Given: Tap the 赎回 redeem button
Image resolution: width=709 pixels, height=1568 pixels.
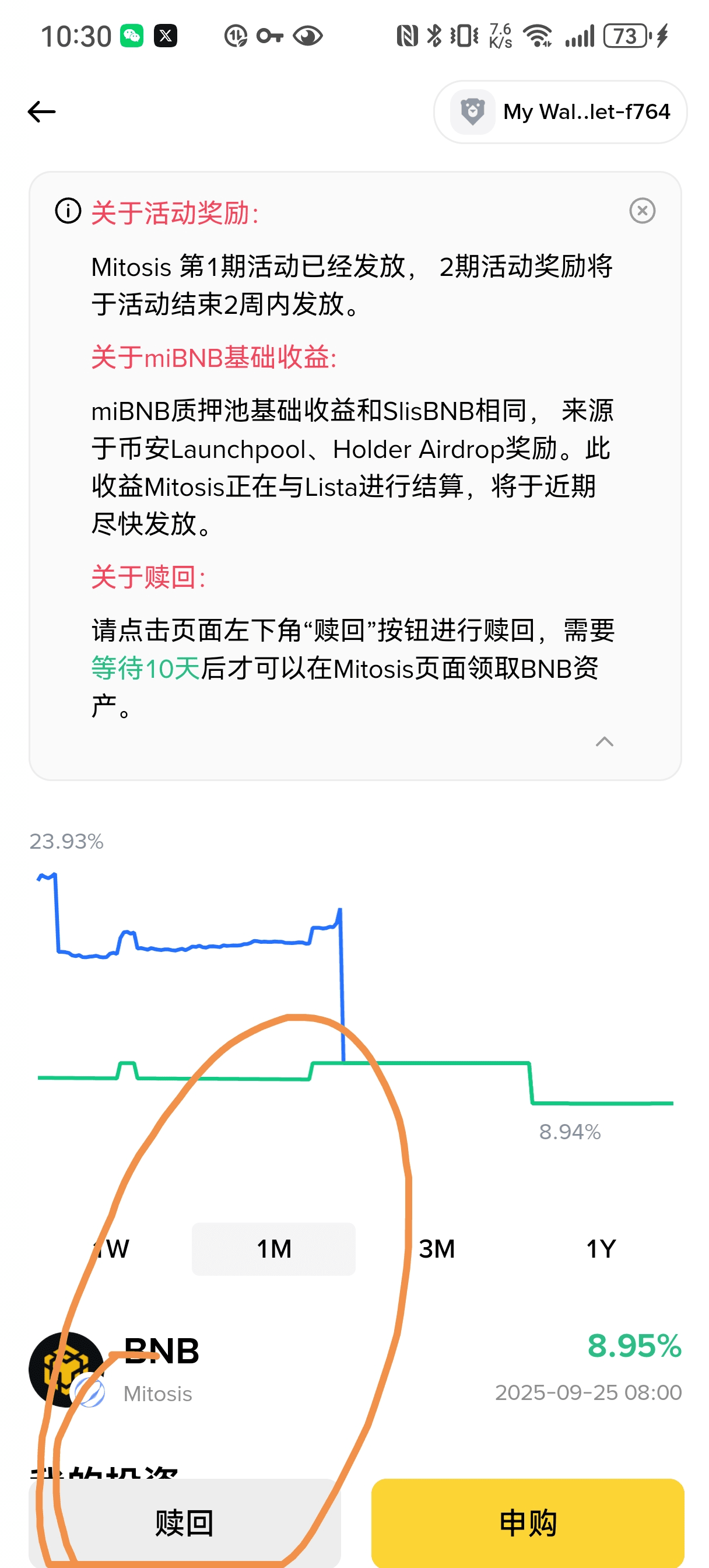Looking at the screenshot, I should click(184, 1523).
